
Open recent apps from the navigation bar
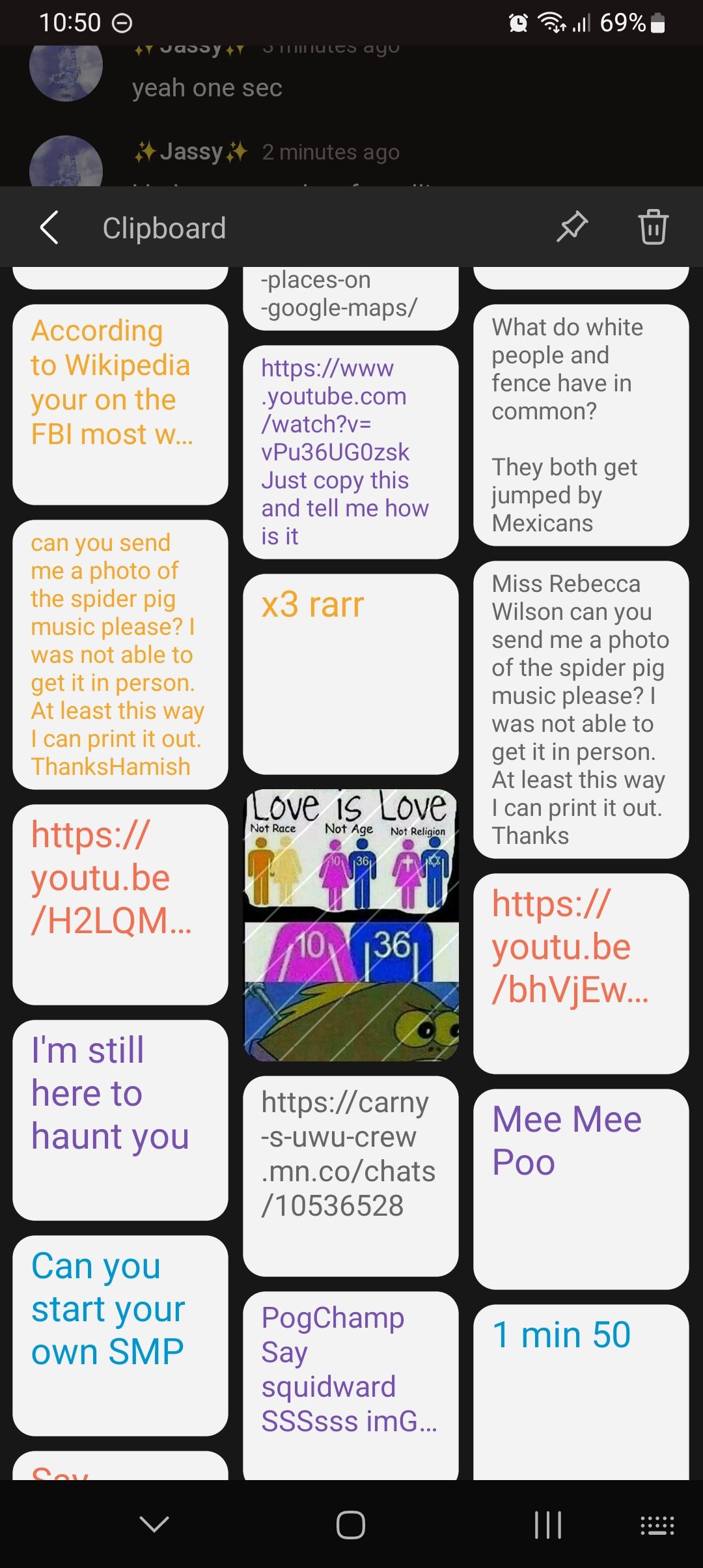[x=547, y=1524]
